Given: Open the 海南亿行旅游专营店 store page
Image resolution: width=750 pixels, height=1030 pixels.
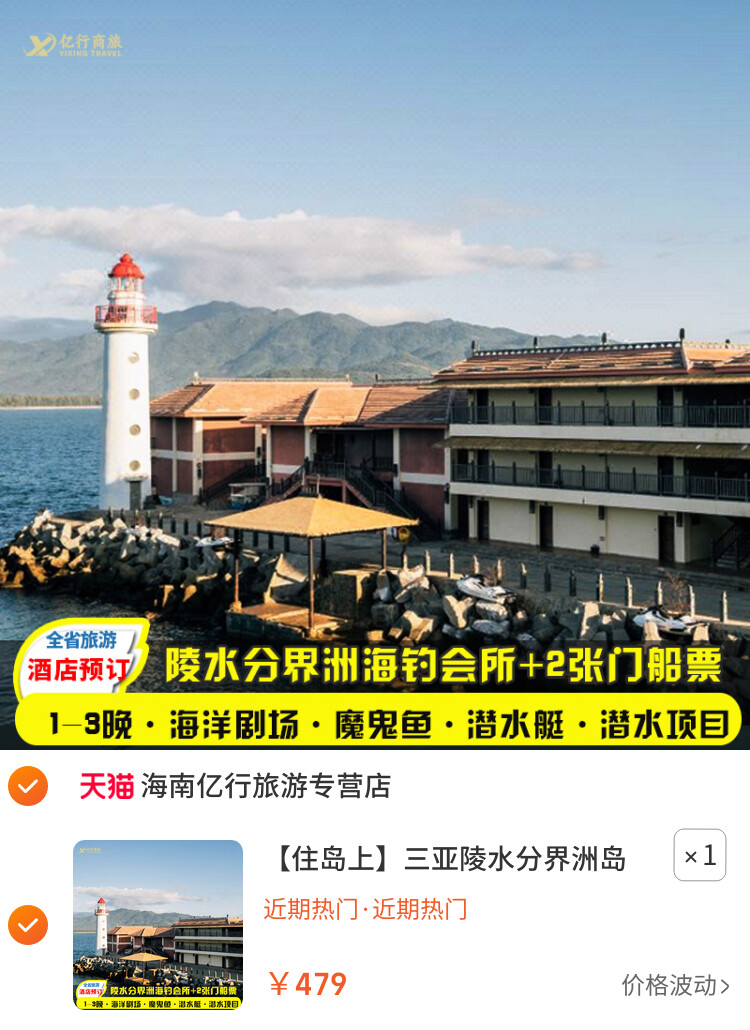Looking at the screenshot, I should click(x=265, y=786).
